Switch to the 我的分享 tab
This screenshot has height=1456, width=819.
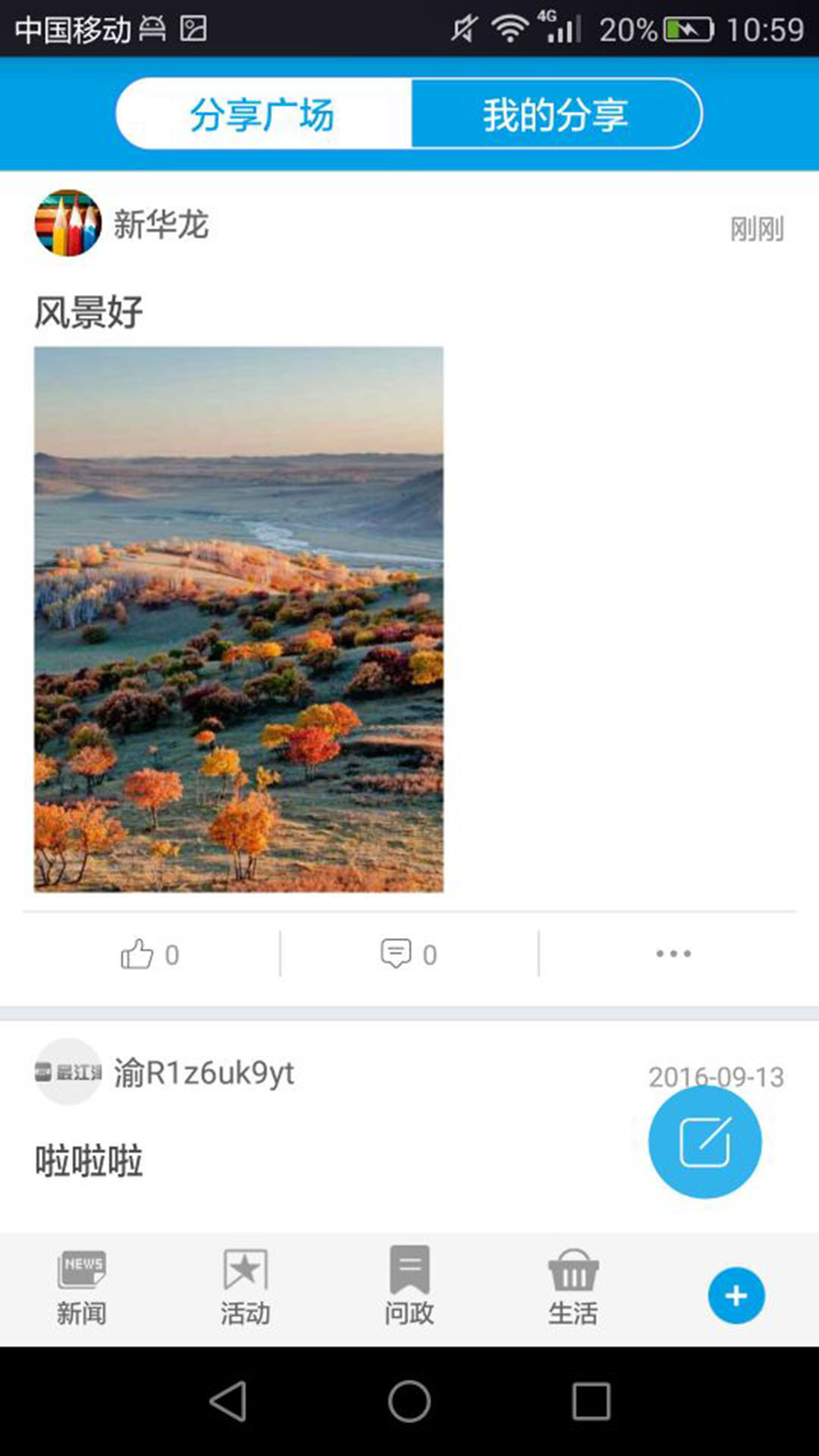click(x=556, y=115)
